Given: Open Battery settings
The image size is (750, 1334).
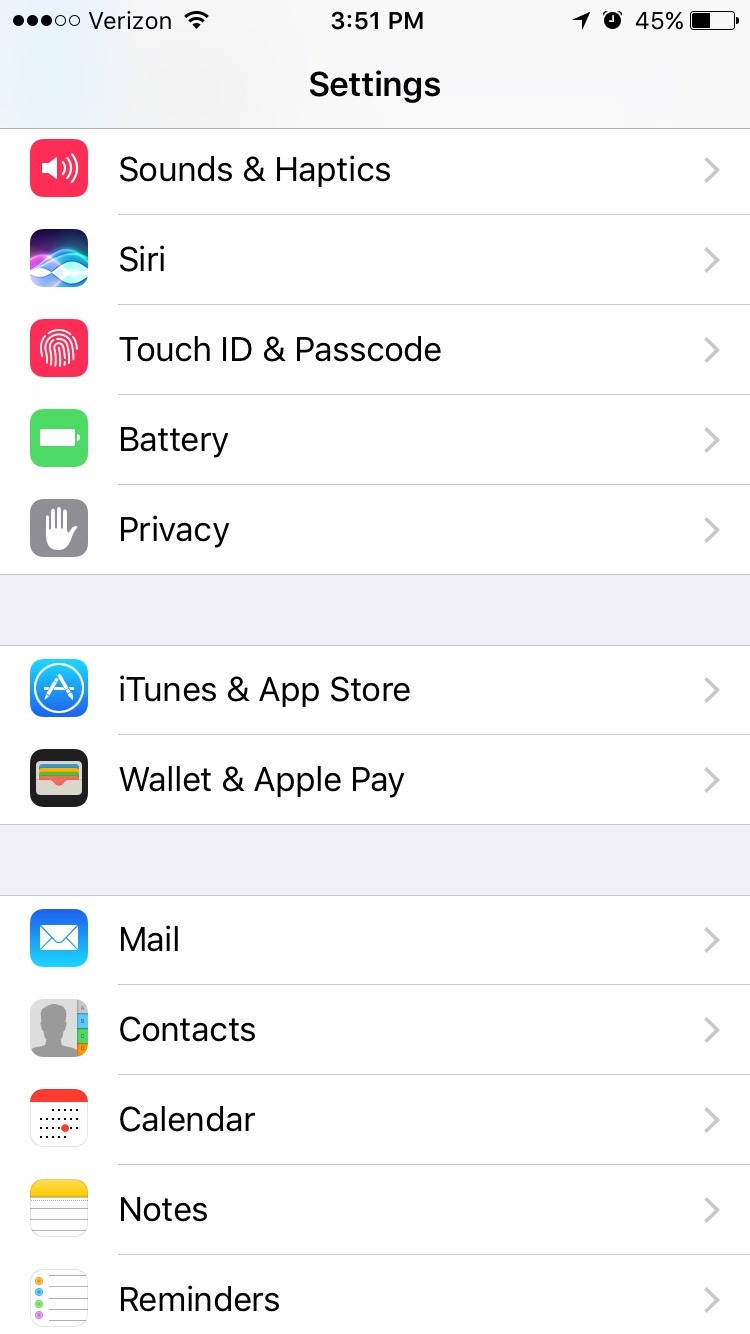Looking at the screenshot, I should point(375,440).
